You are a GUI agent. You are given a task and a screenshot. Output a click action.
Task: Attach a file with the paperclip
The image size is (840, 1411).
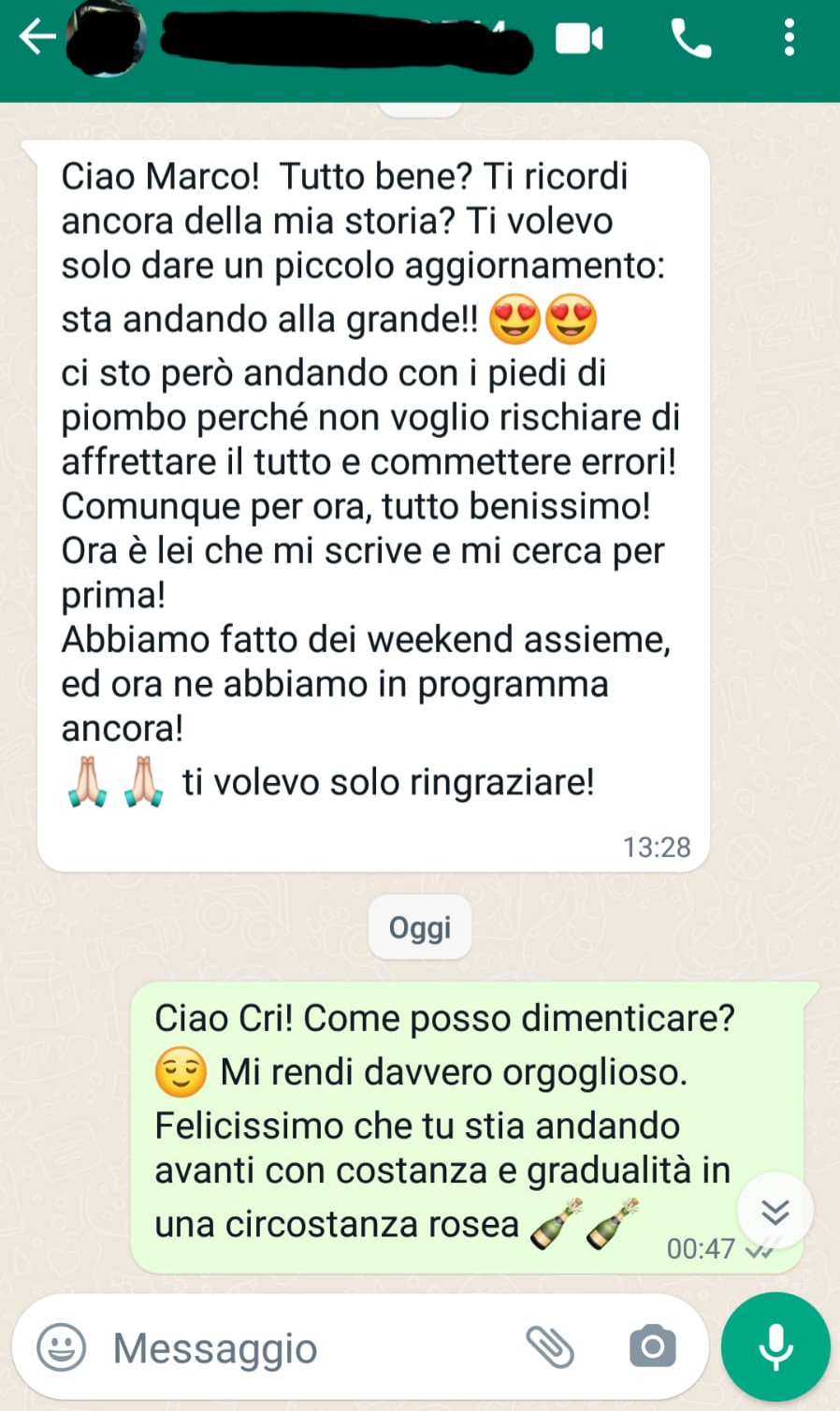click(x=549, y=1347)
